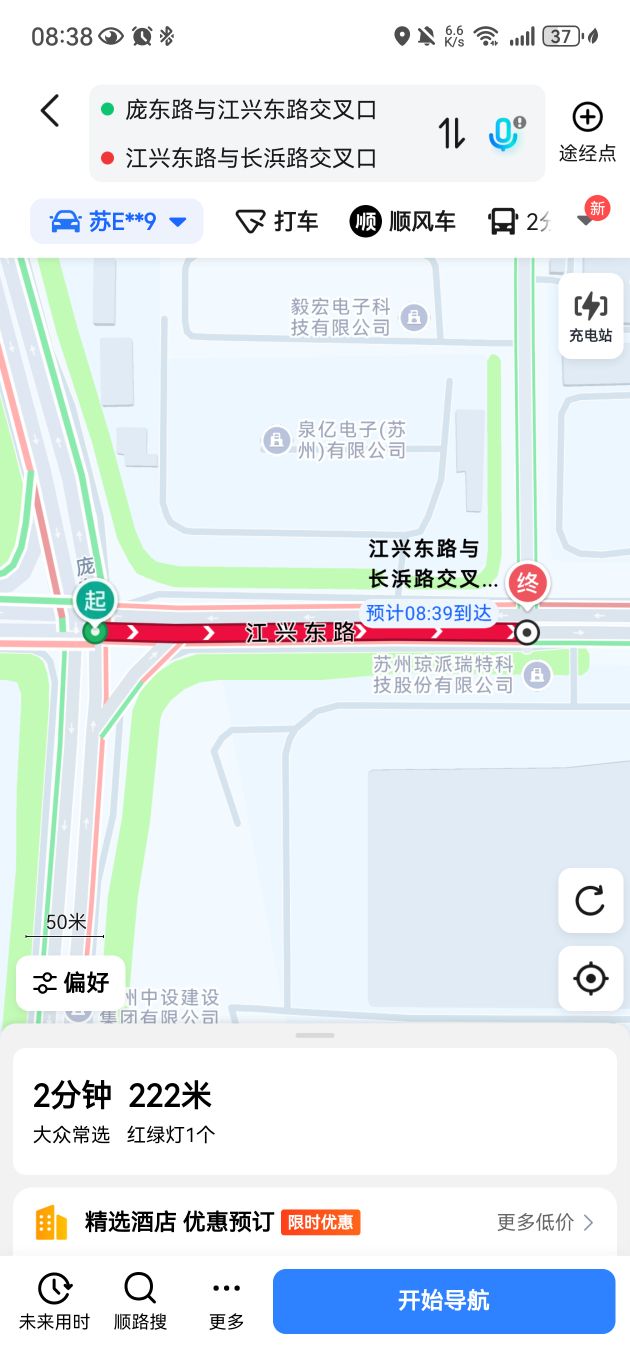Check 未来用时 future travel time
Viewport: 630px width, 1360px height.
[54, 1302]
